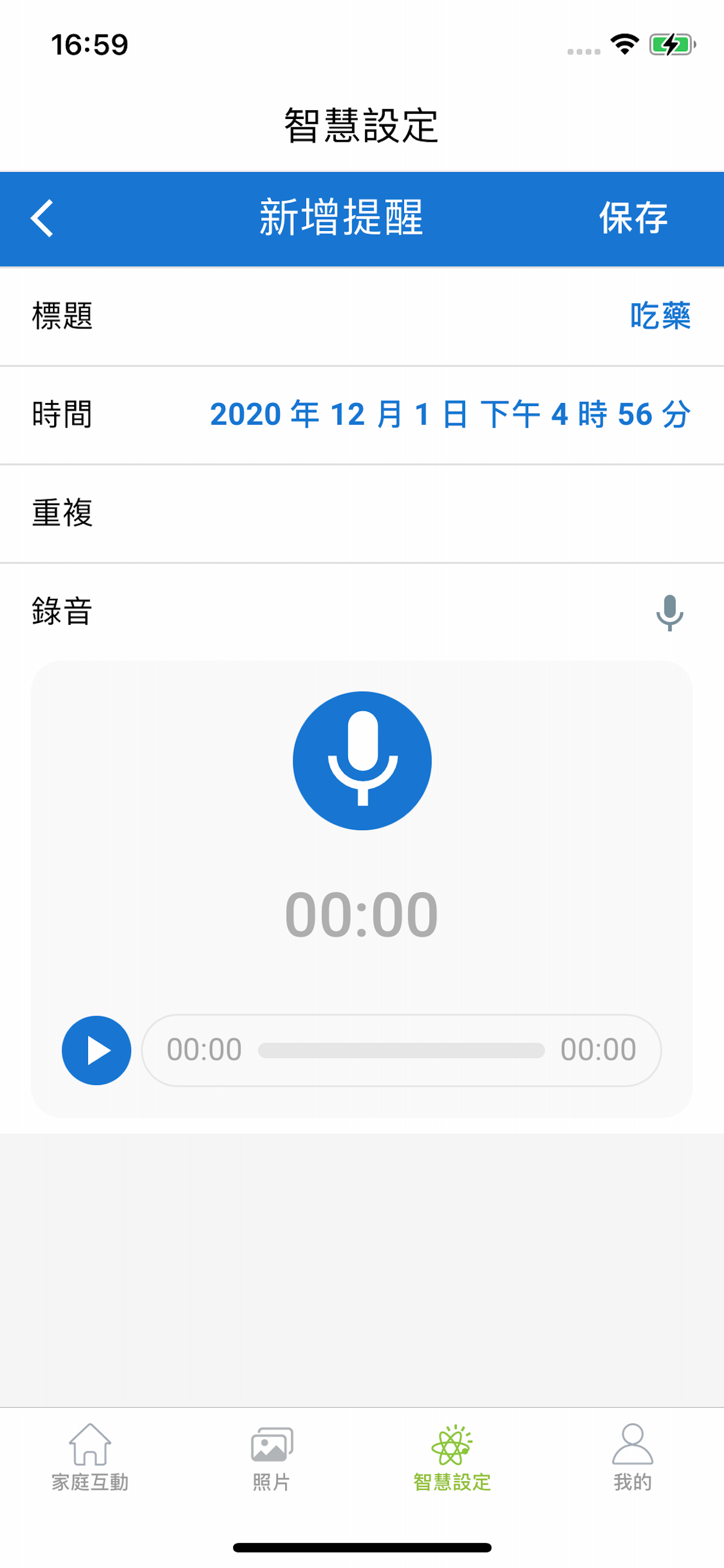Open the 重複 repeat options row

coord(362,513)
